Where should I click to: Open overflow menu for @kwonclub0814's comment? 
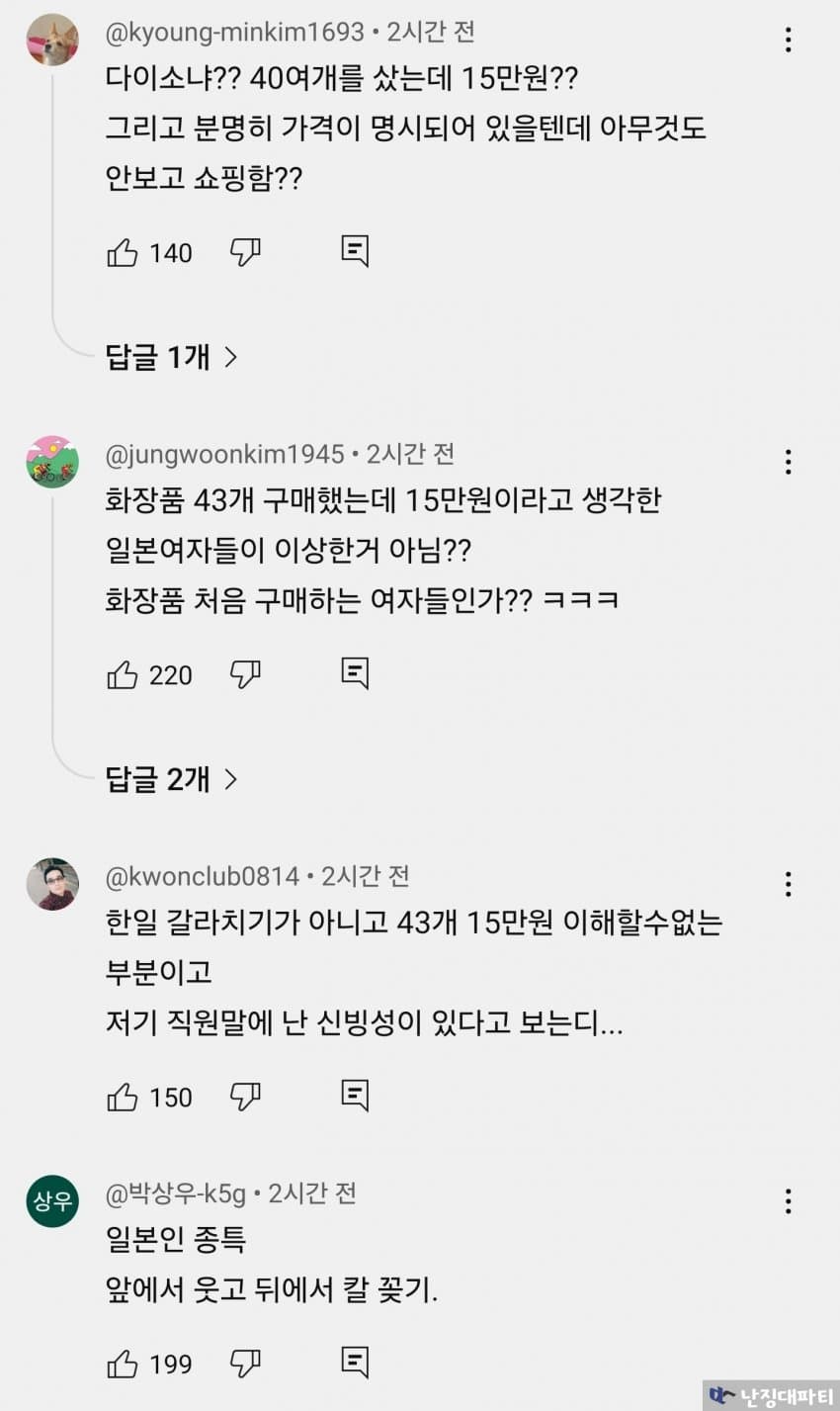788,884
